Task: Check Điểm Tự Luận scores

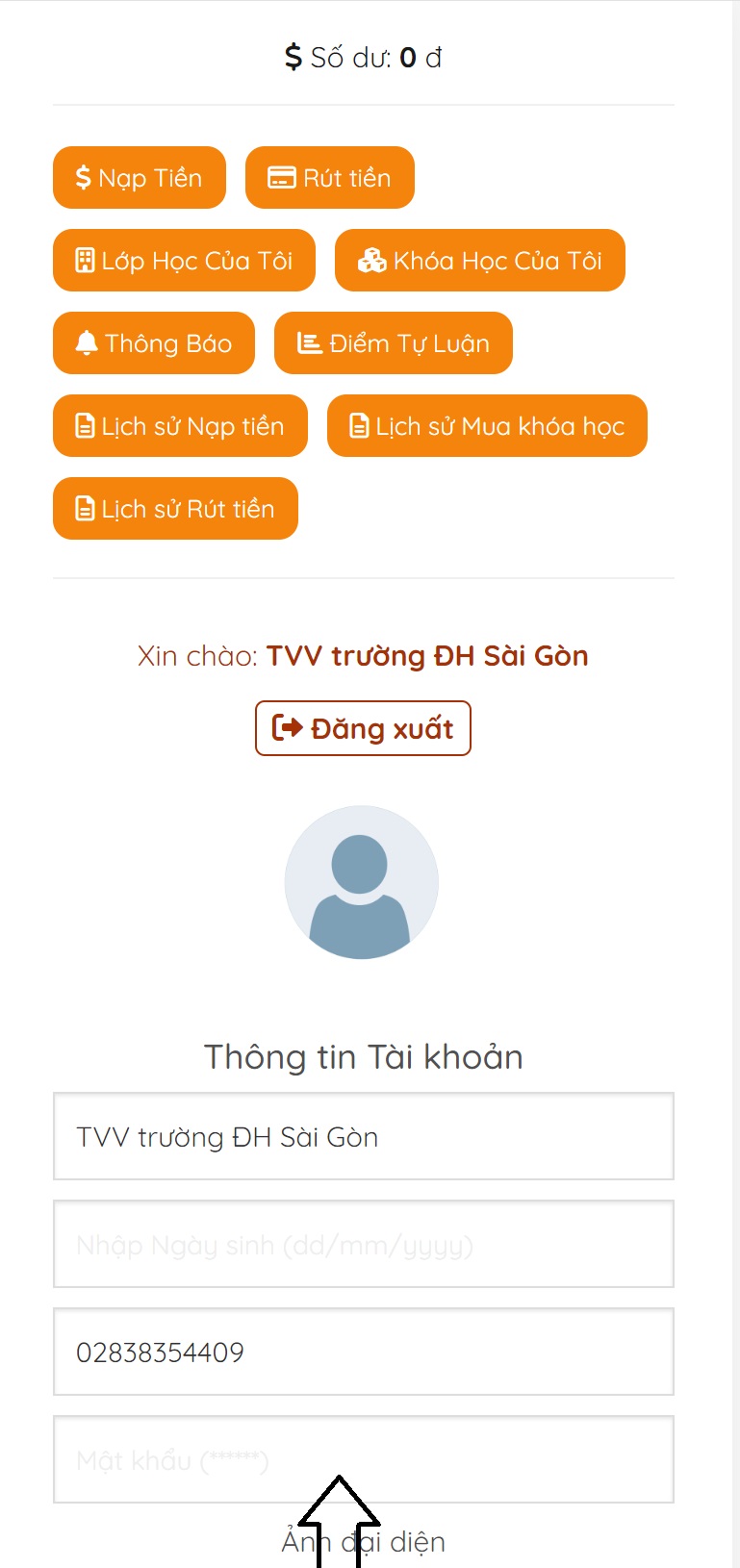Action: pos(393,343)
